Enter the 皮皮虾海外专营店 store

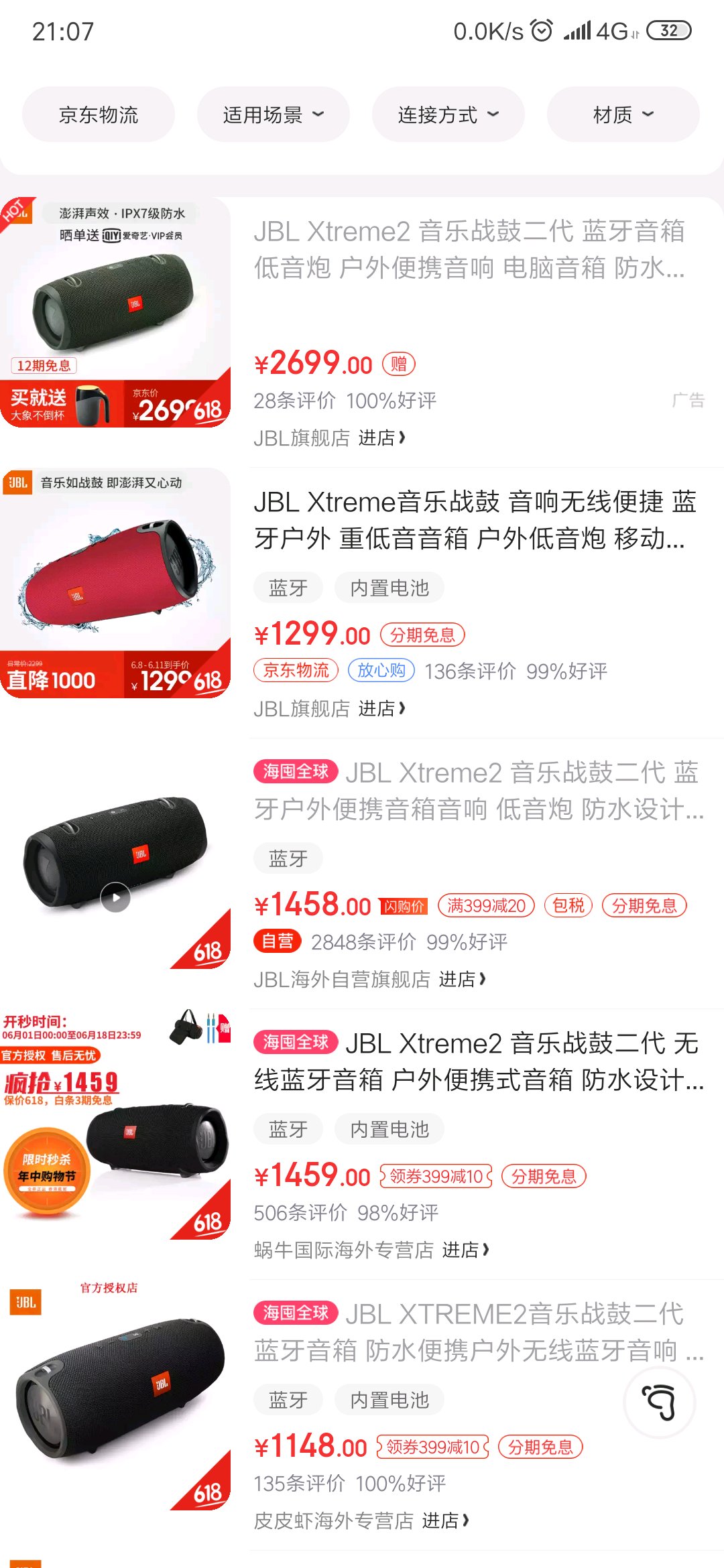(446, 1521)
